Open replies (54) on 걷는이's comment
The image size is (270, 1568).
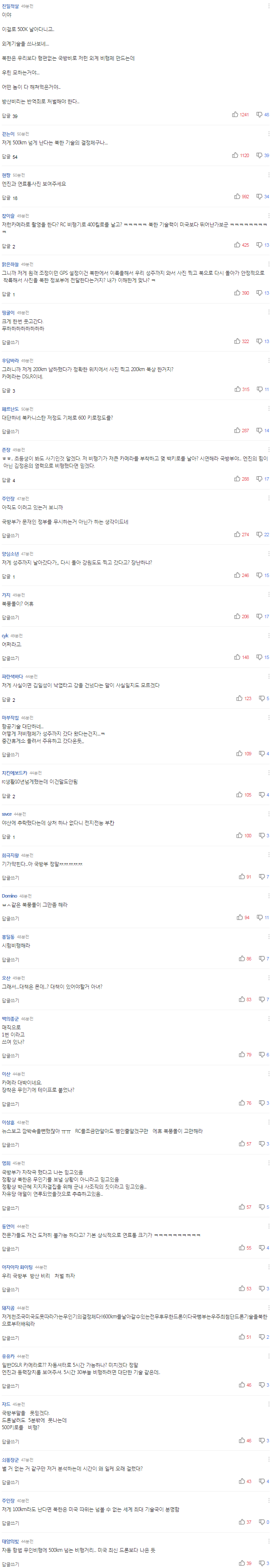[9, 157]
